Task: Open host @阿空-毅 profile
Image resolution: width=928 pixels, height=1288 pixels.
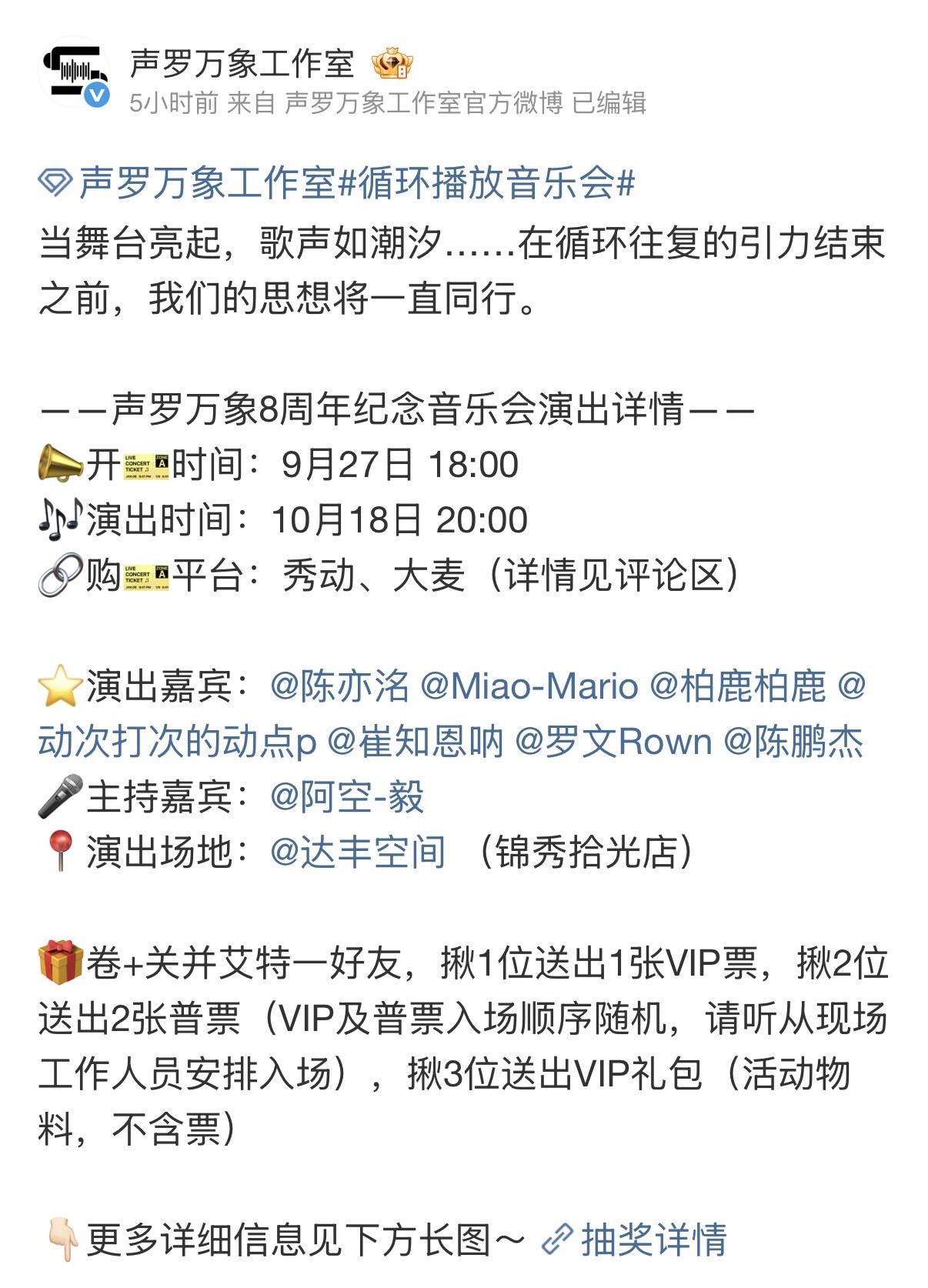Action: [346, 797]
